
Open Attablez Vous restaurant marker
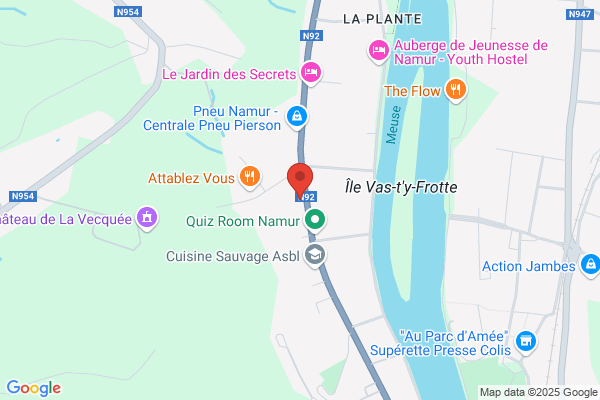[x=250, y=177]
